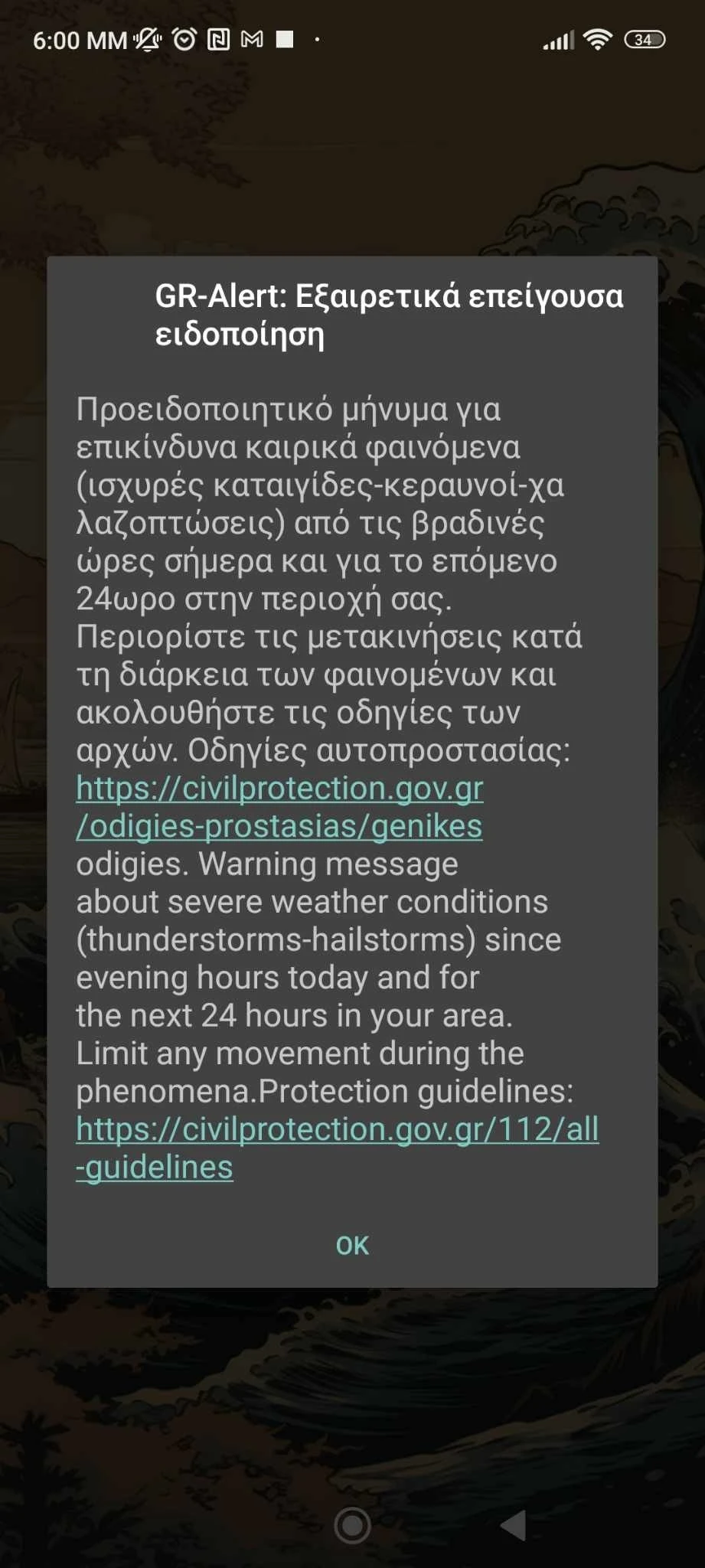Tap the system home button
Screen dimensions: 705x1568
tap(352, 1525)
